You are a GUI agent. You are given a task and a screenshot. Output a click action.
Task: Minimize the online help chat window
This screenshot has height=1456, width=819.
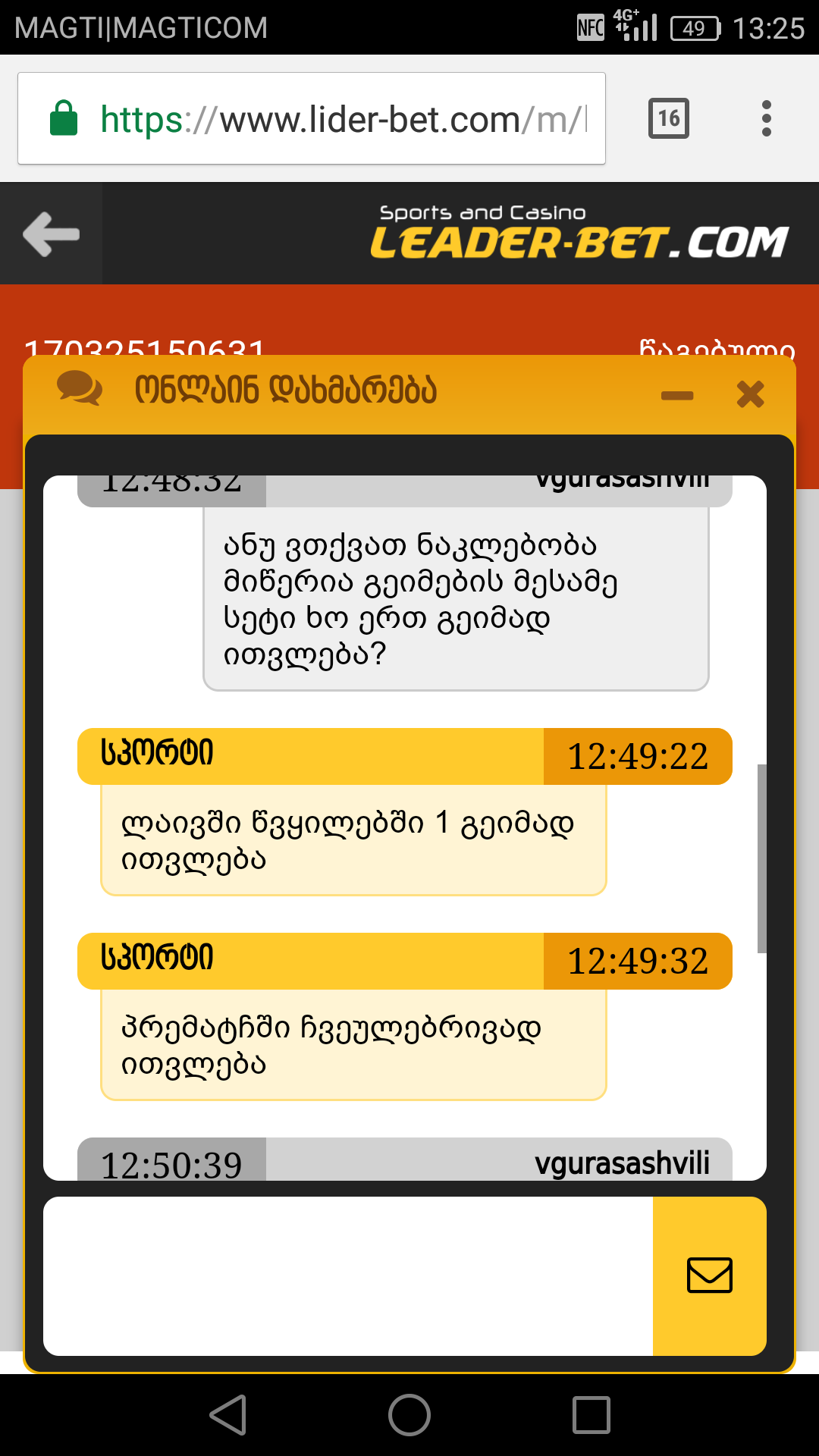click(676, 395)
